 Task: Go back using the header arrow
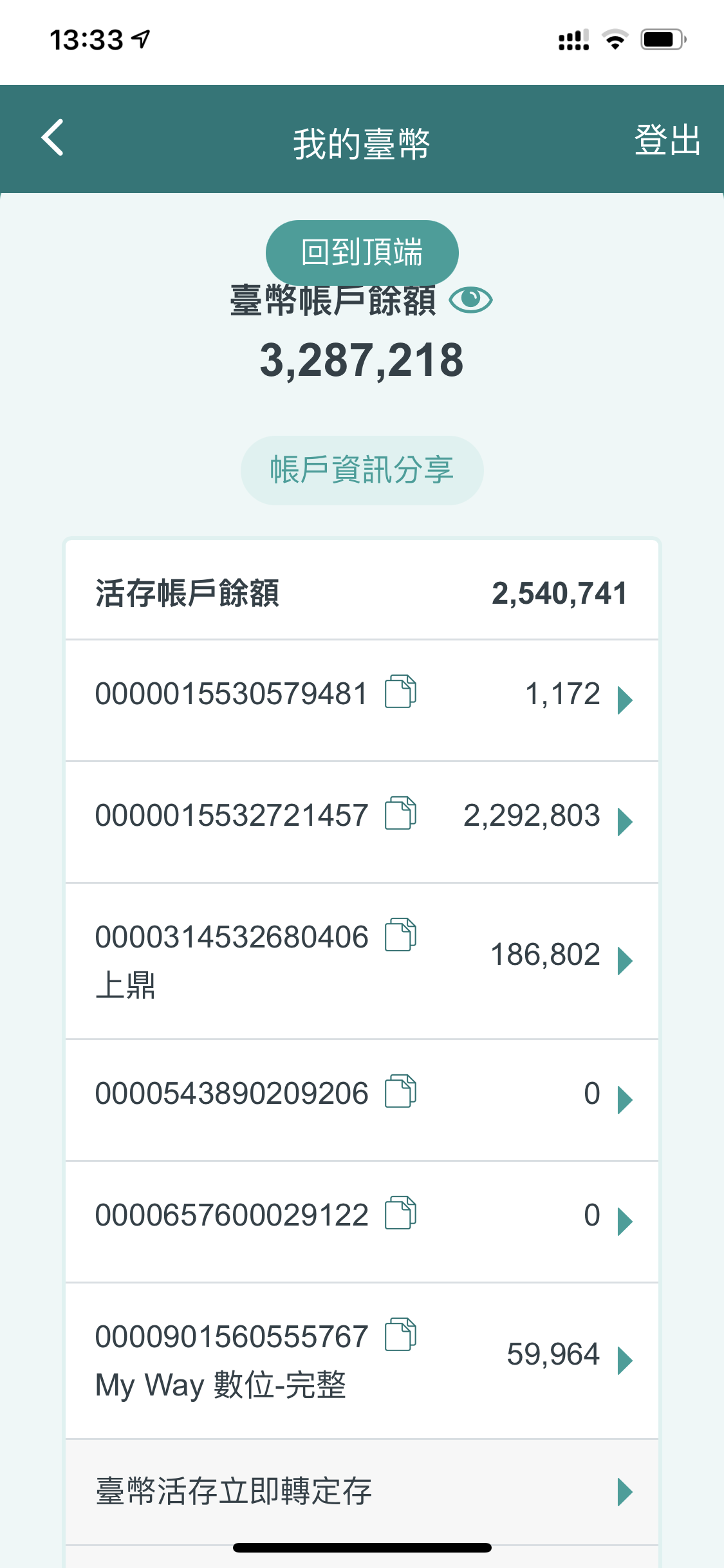[x=53, y=138]
